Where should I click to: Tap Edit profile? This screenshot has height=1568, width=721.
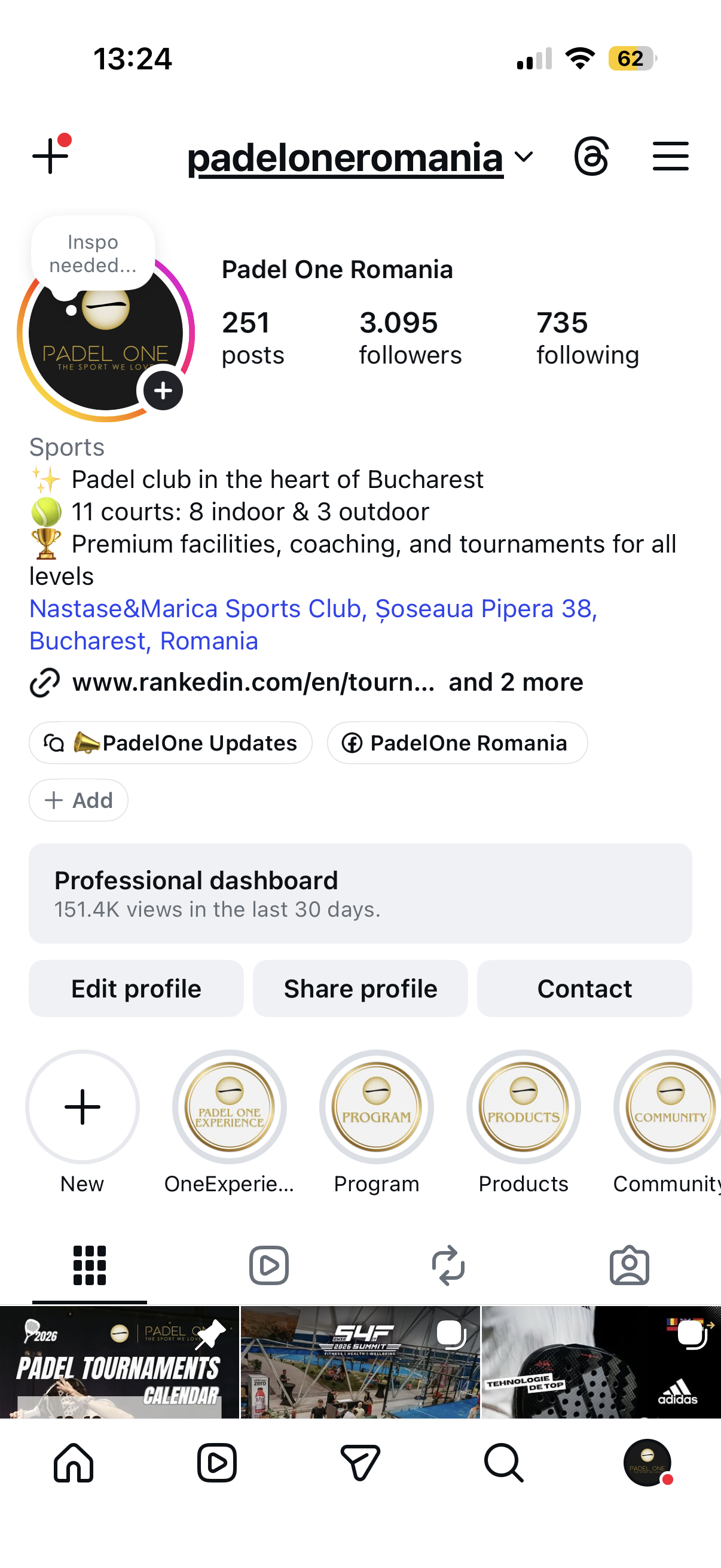(x=136, y=989)
